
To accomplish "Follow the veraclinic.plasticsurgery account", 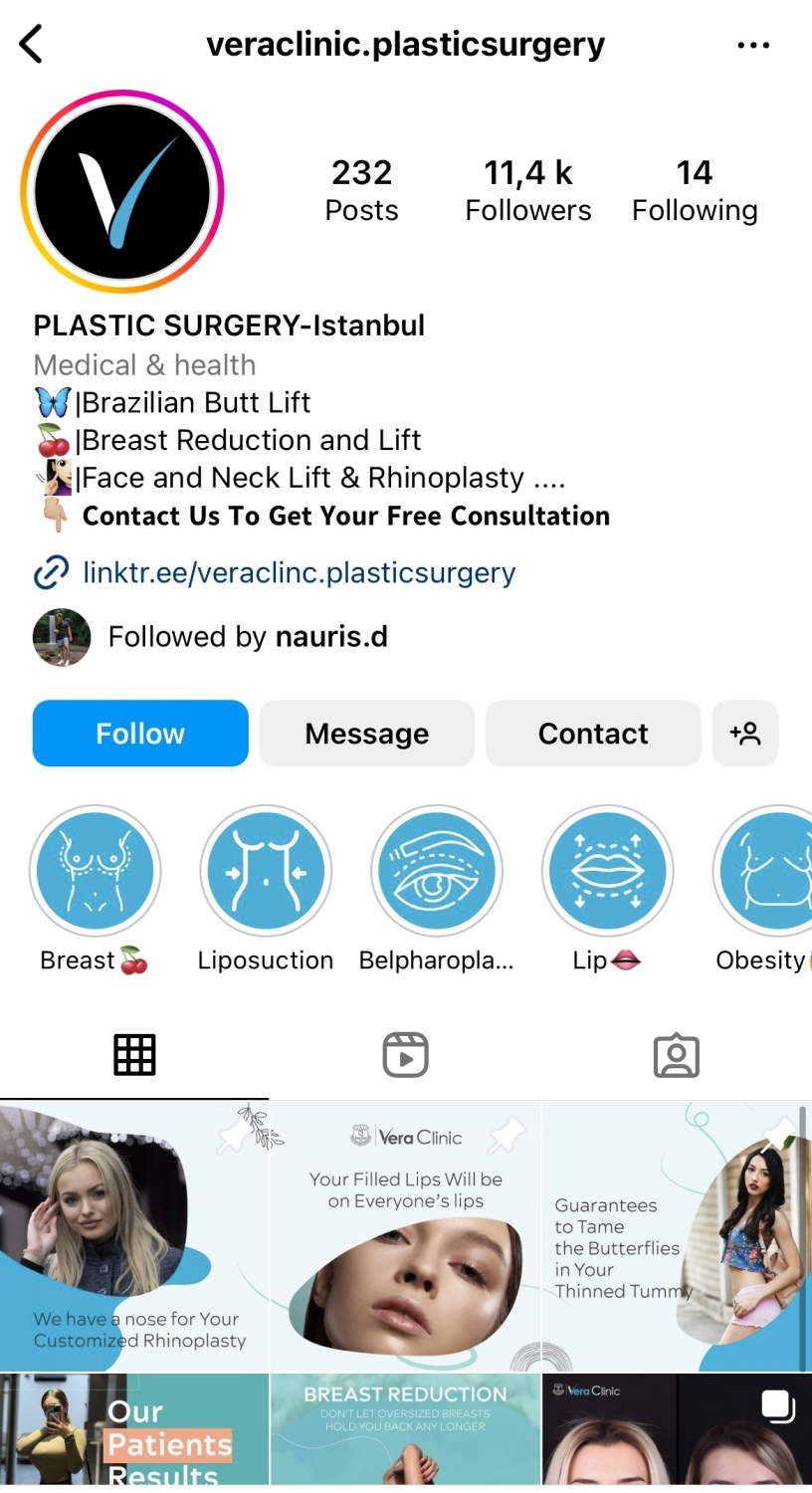I will point(140,734).
